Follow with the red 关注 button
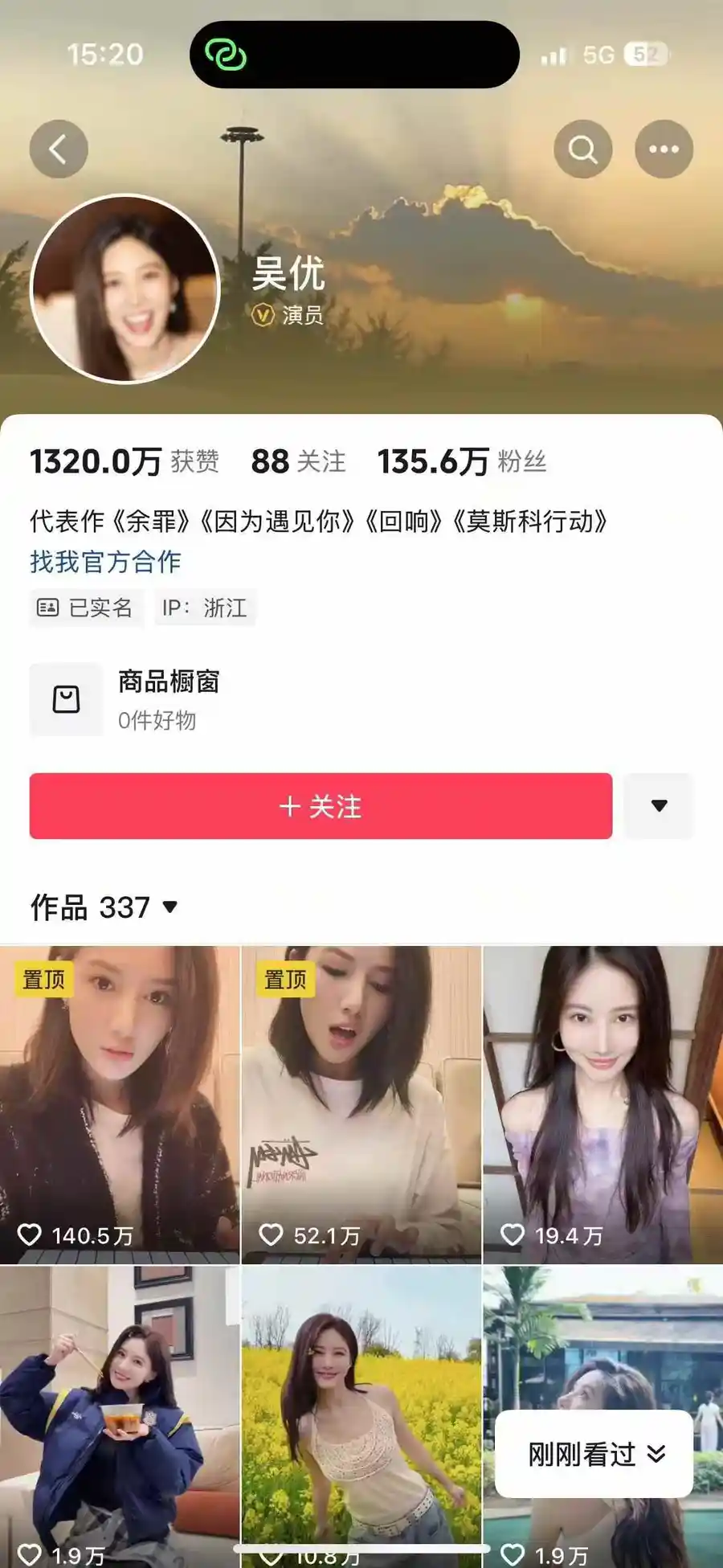The height and width of the screenshot is (1568, 723). pyautogui.click(x=321, y=806)
